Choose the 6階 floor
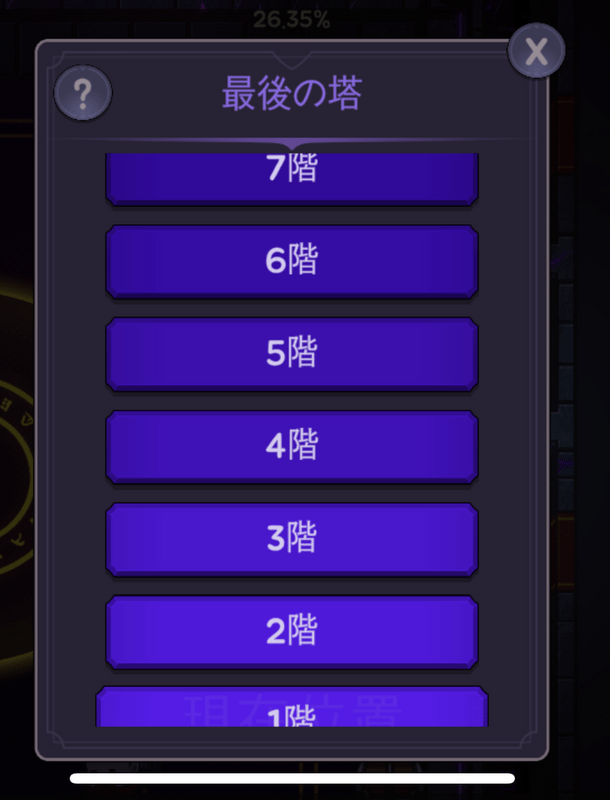The width and height of the screenshot is (610, 800). (x=291, y=261)
